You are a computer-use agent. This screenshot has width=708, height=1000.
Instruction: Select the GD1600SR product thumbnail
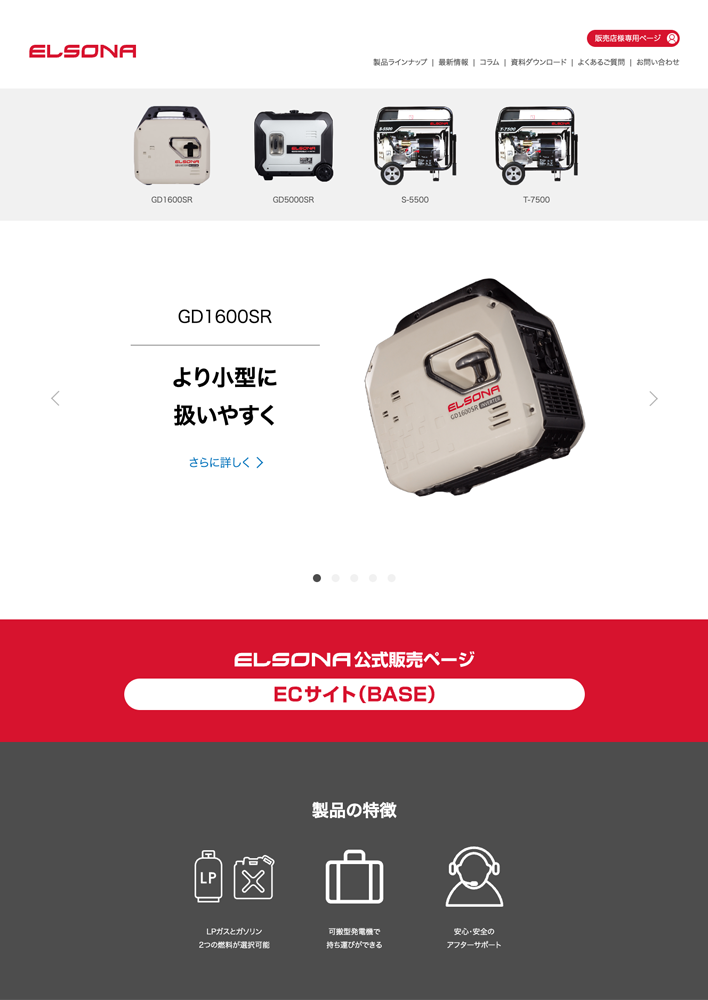pyautogui.click(x=172, y=148)
